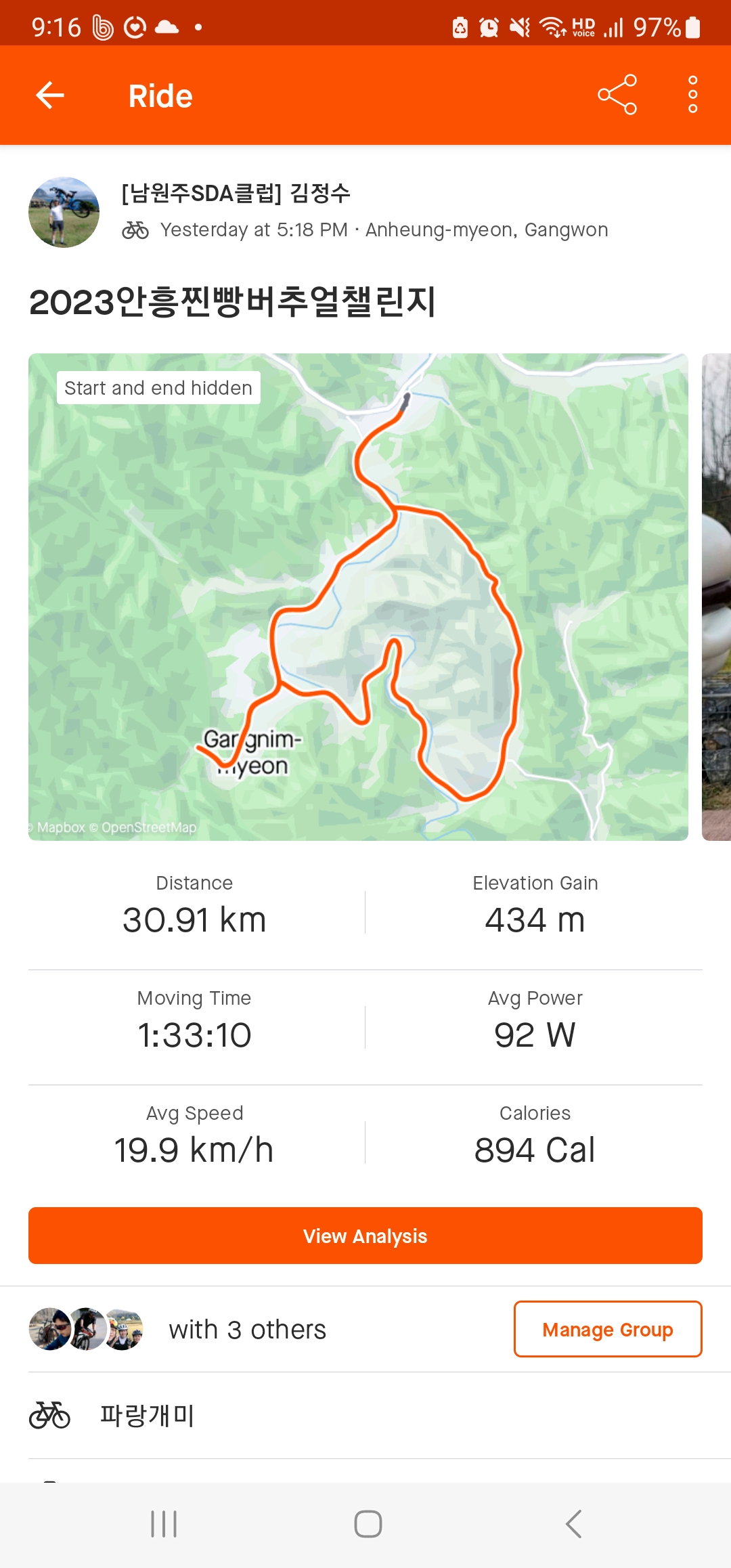Open recent apps from the navigation bar
This screenshot has height=1568, width=731.
click(x=164, y=1524)
